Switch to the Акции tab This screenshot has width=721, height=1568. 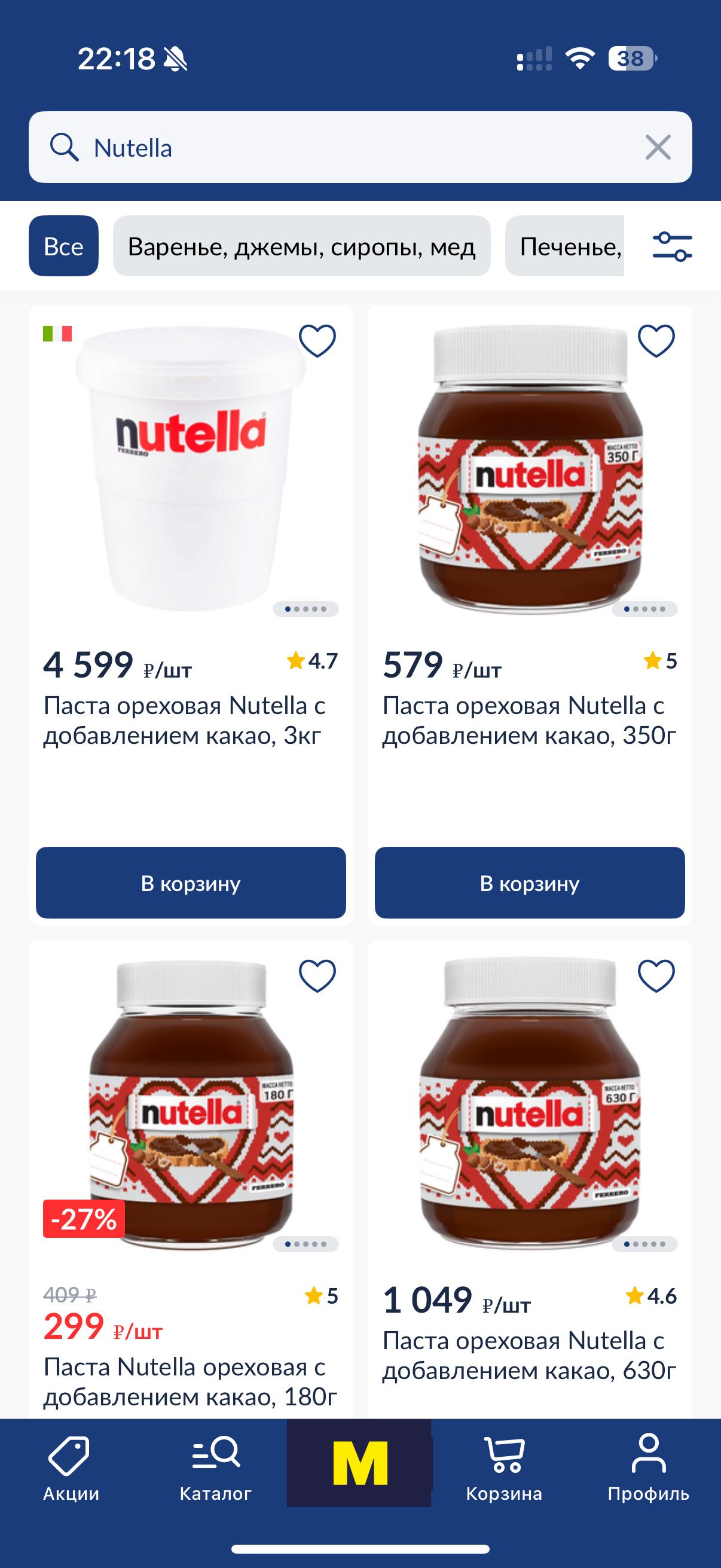pos(71,1468)
